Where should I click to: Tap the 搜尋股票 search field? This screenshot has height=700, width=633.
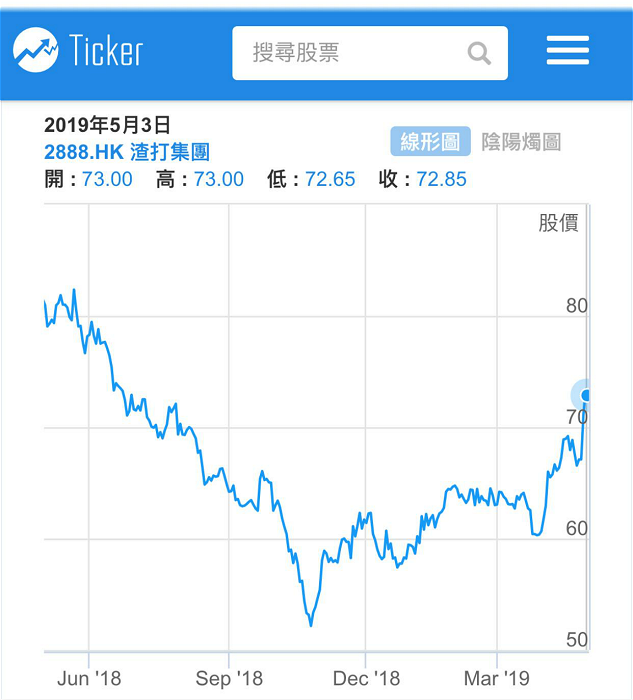click(x=370, y=53)
